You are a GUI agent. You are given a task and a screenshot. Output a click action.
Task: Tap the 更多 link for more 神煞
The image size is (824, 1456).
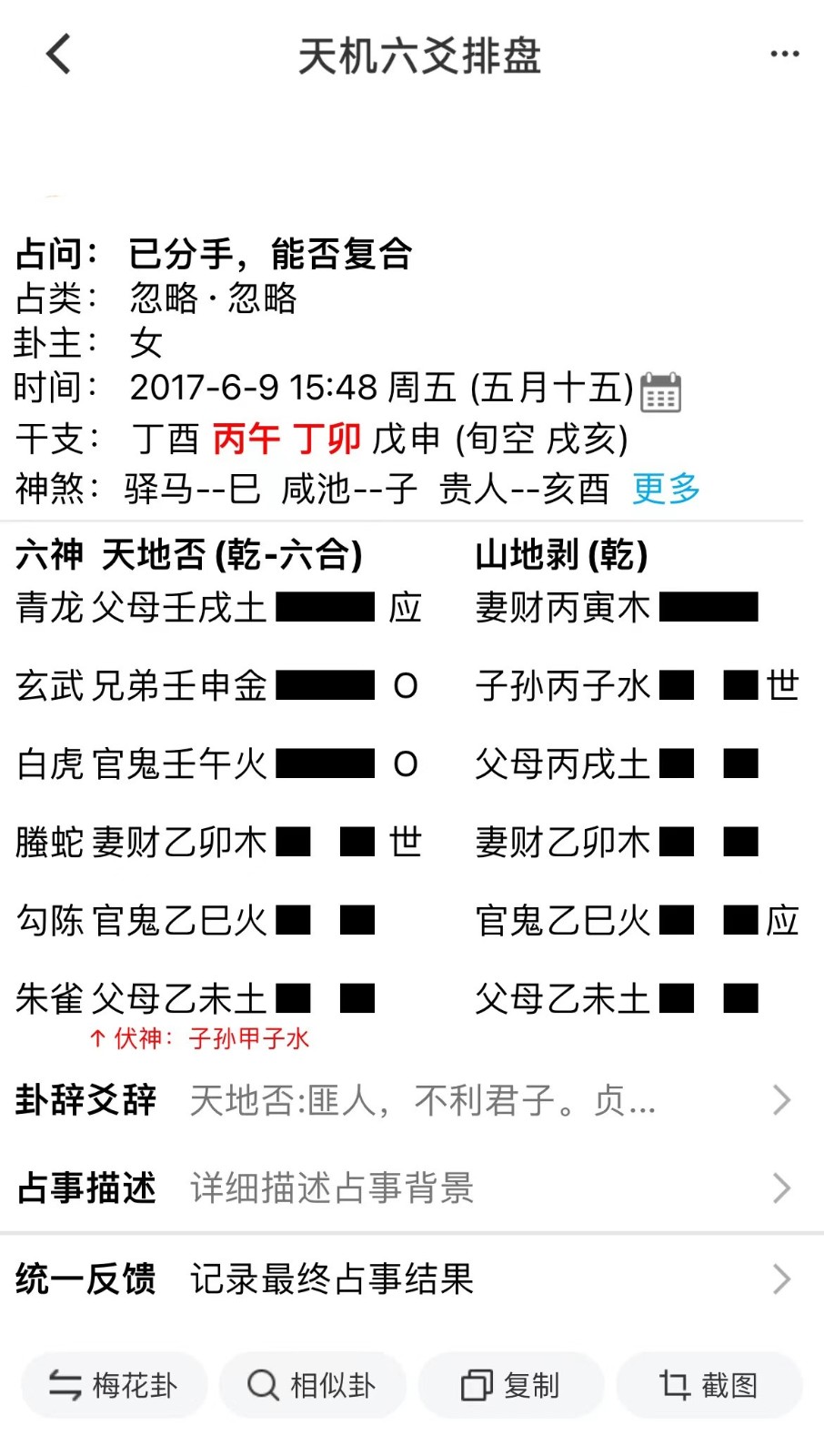click(x=666, y=489)
